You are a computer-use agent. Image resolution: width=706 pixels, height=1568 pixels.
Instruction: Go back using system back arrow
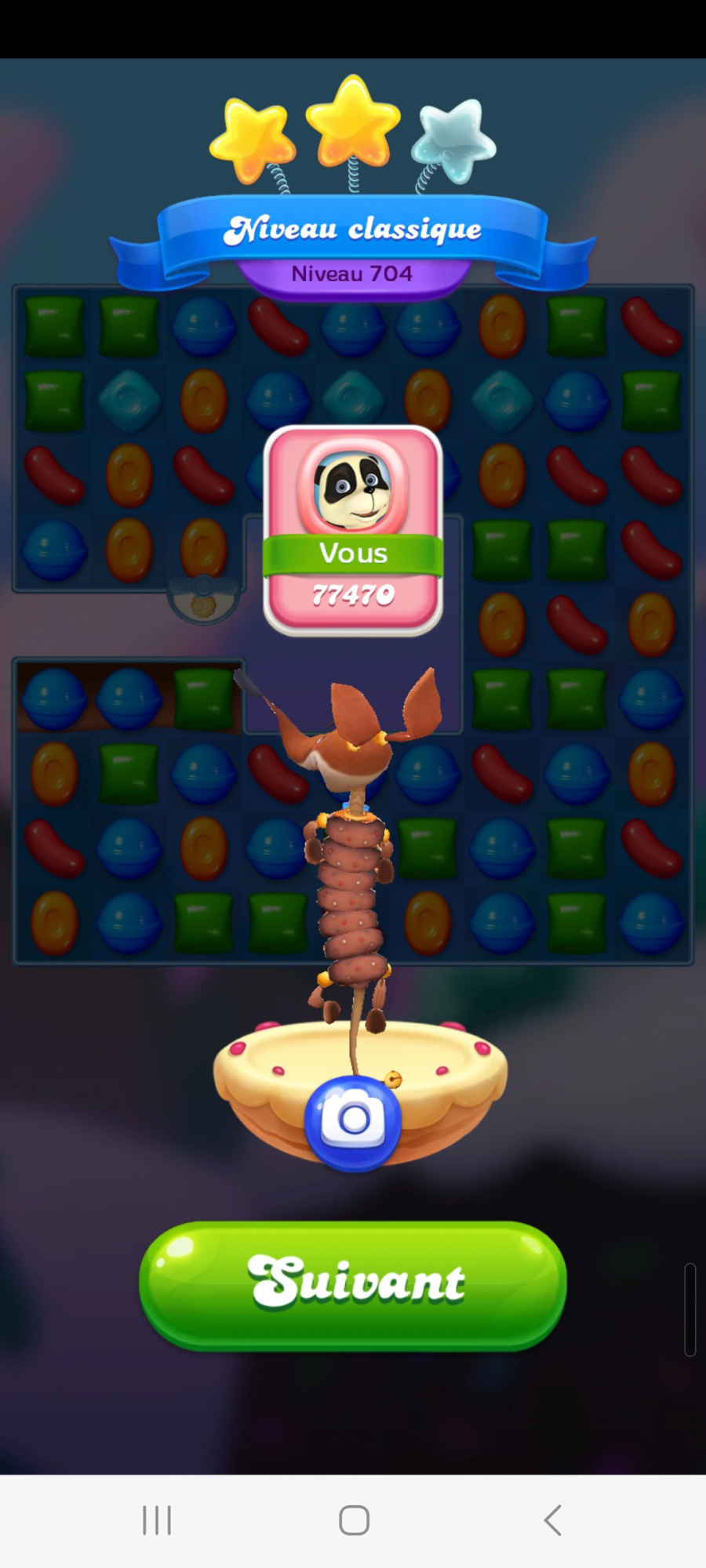click(552, 1520)
